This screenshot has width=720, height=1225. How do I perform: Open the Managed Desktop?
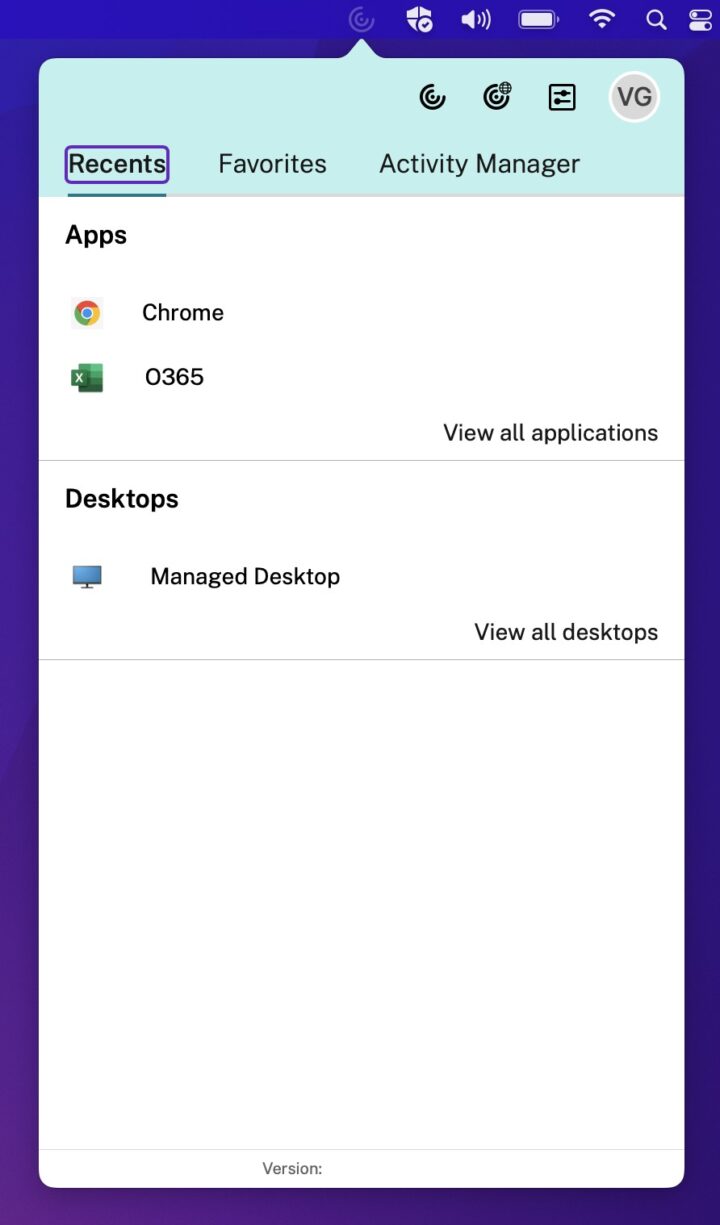244,577
